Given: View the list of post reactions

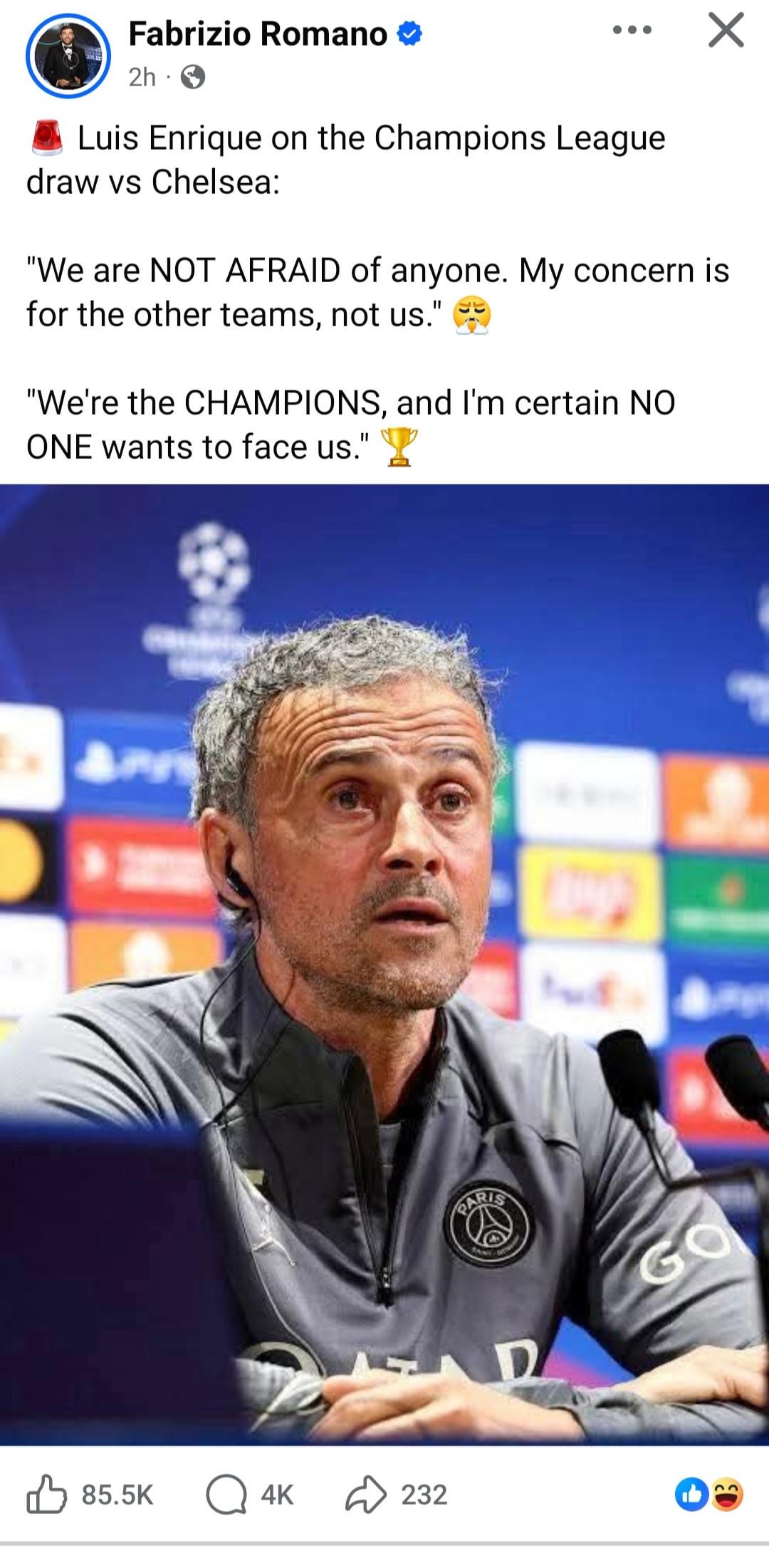Looking at the screenshot, I should click(708, 1494).
